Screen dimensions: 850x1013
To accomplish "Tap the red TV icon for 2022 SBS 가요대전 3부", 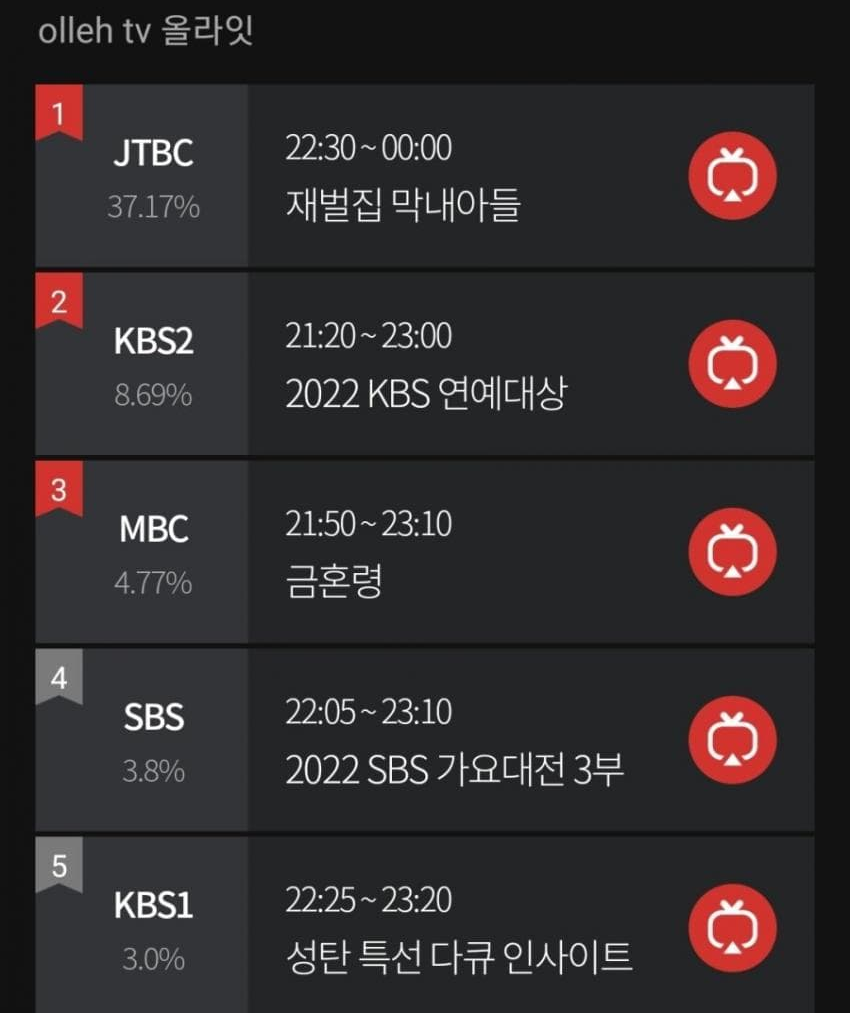I will click(x=732, y=740).
